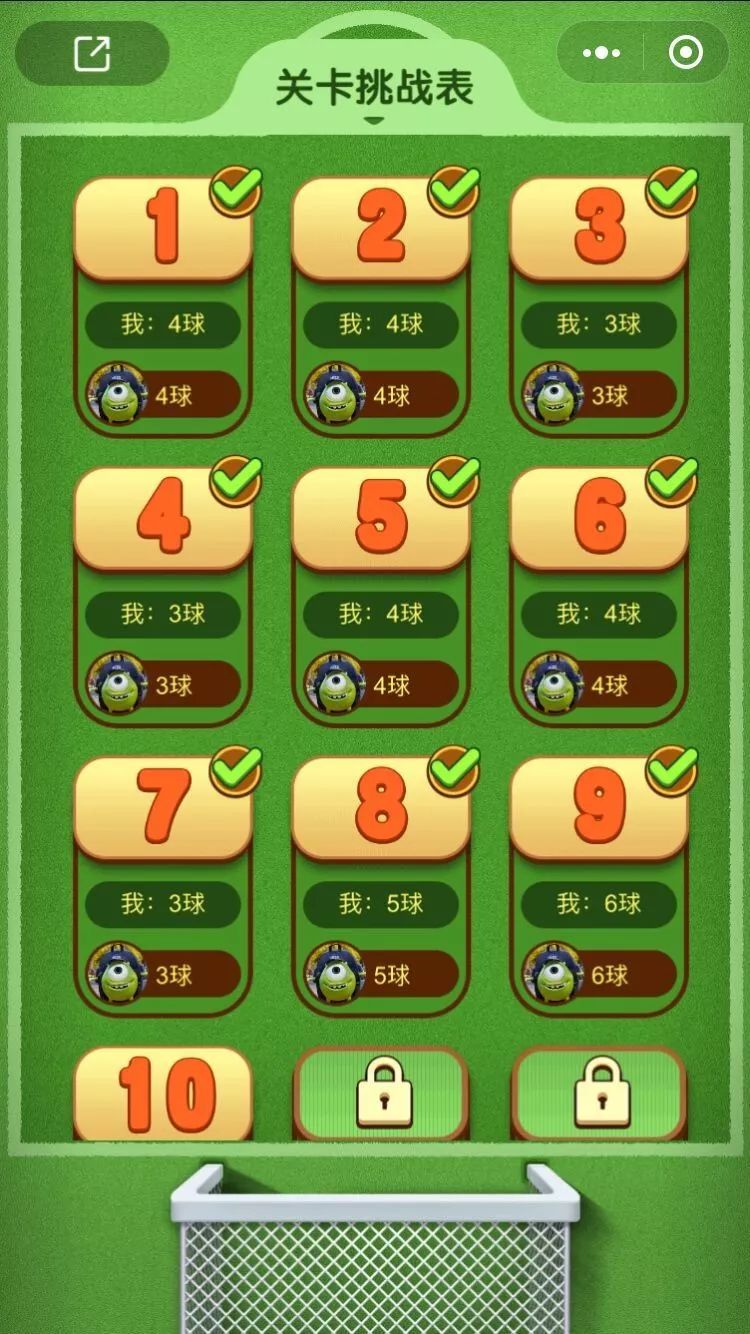The width and height of the screenshot is (750, 1334).
Task: Choose level 3
Action: (599, 228)
